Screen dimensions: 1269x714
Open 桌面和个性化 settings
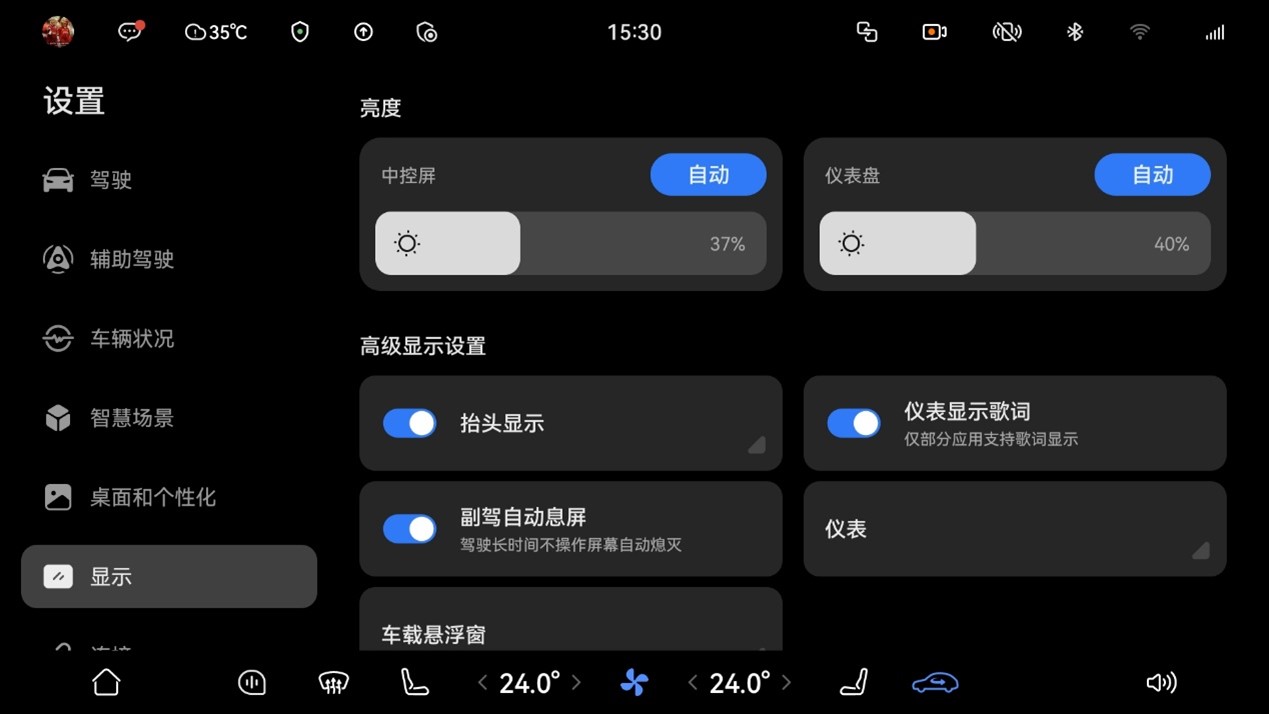152,497
